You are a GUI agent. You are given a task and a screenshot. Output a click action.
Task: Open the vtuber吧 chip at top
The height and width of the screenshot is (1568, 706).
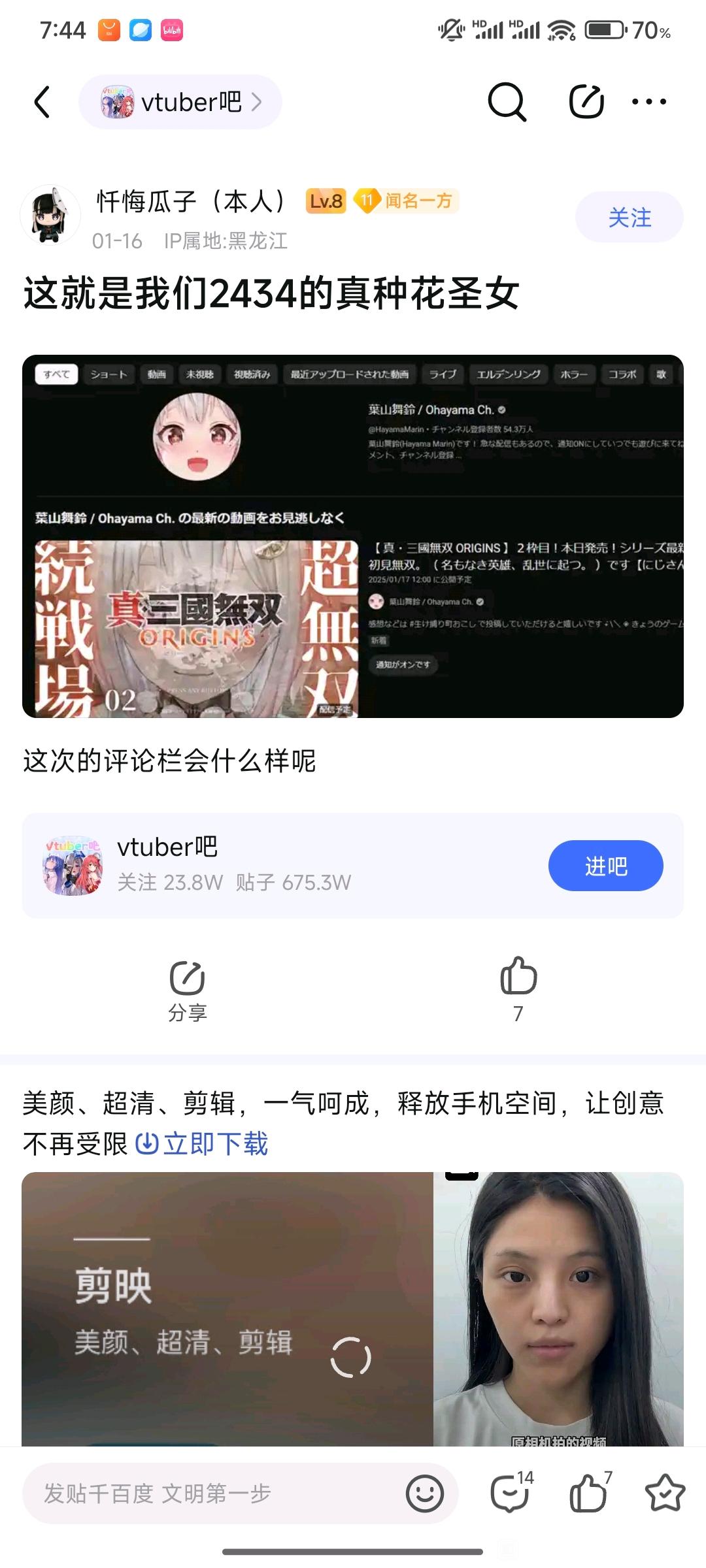point(180,103)
